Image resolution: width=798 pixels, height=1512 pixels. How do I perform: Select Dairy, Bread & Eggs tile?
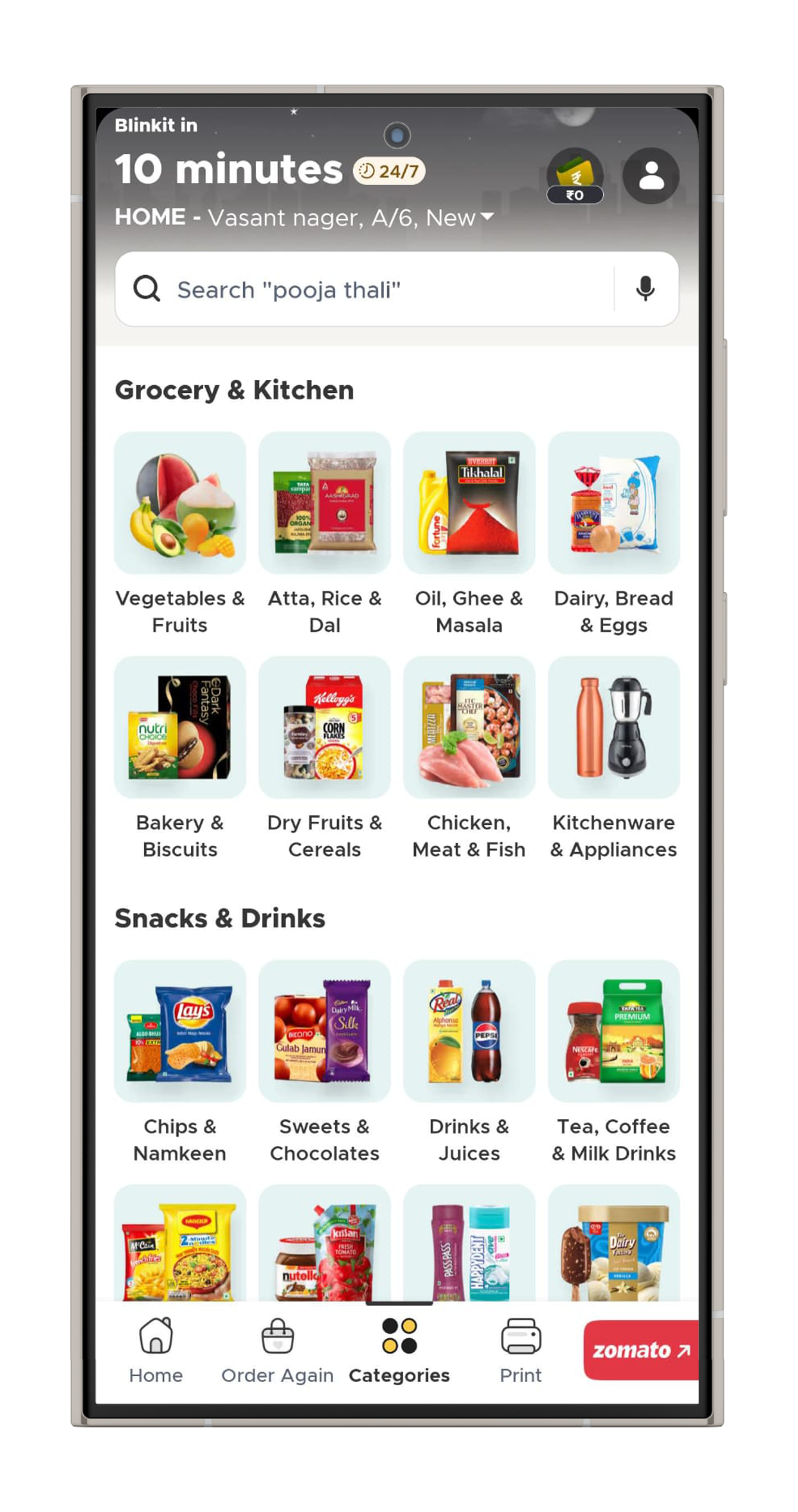(613, 503)
